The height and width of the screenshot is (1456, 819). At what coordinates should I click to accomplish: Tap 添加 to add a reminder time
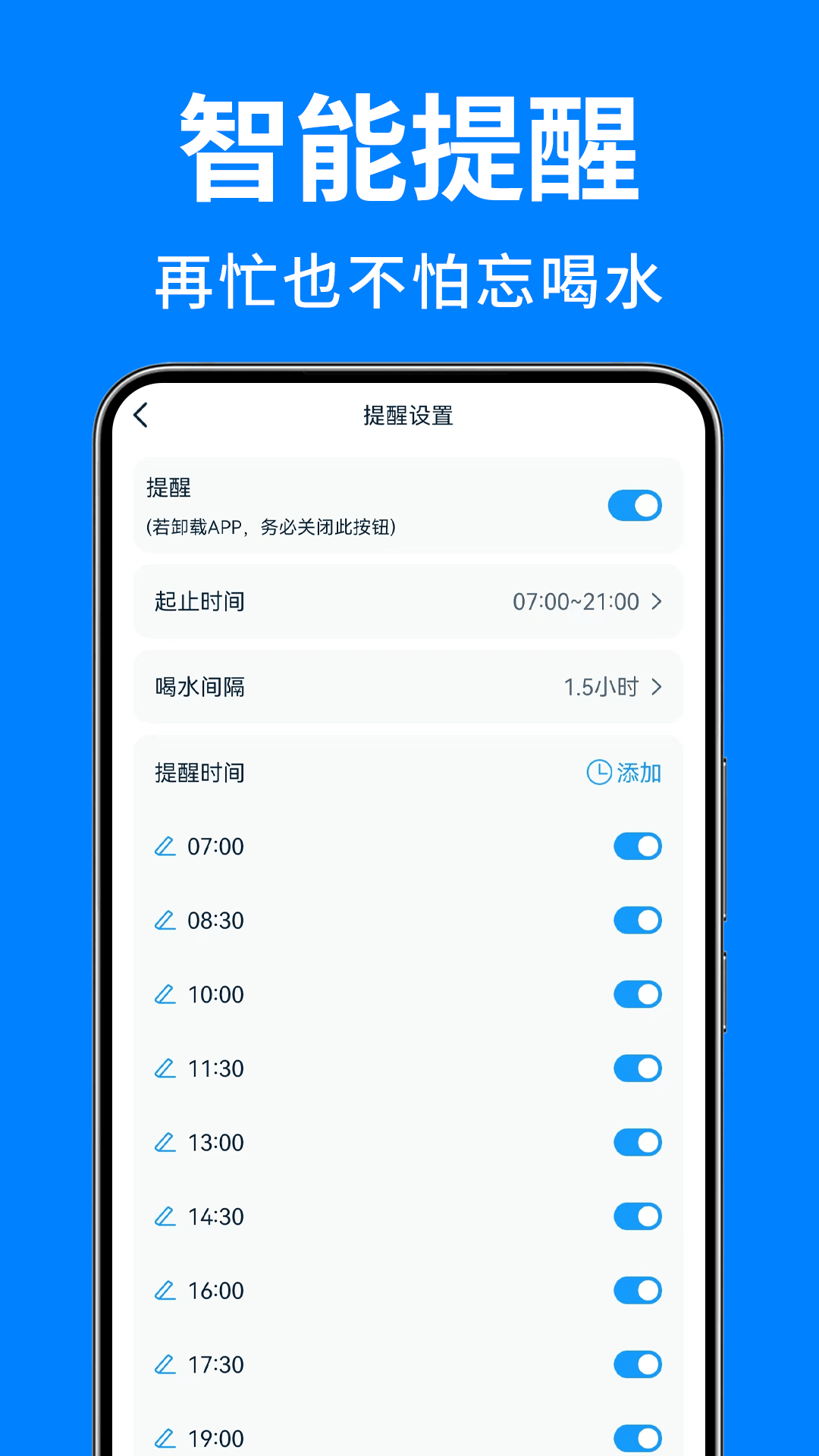pos(640,773)
